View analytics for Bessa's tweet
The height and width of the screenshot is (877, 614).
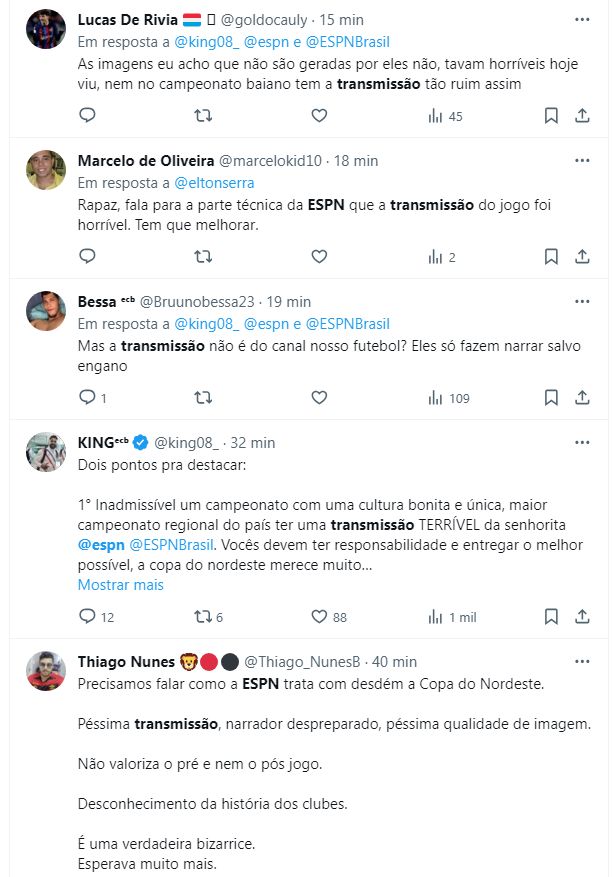coord(436,398)
